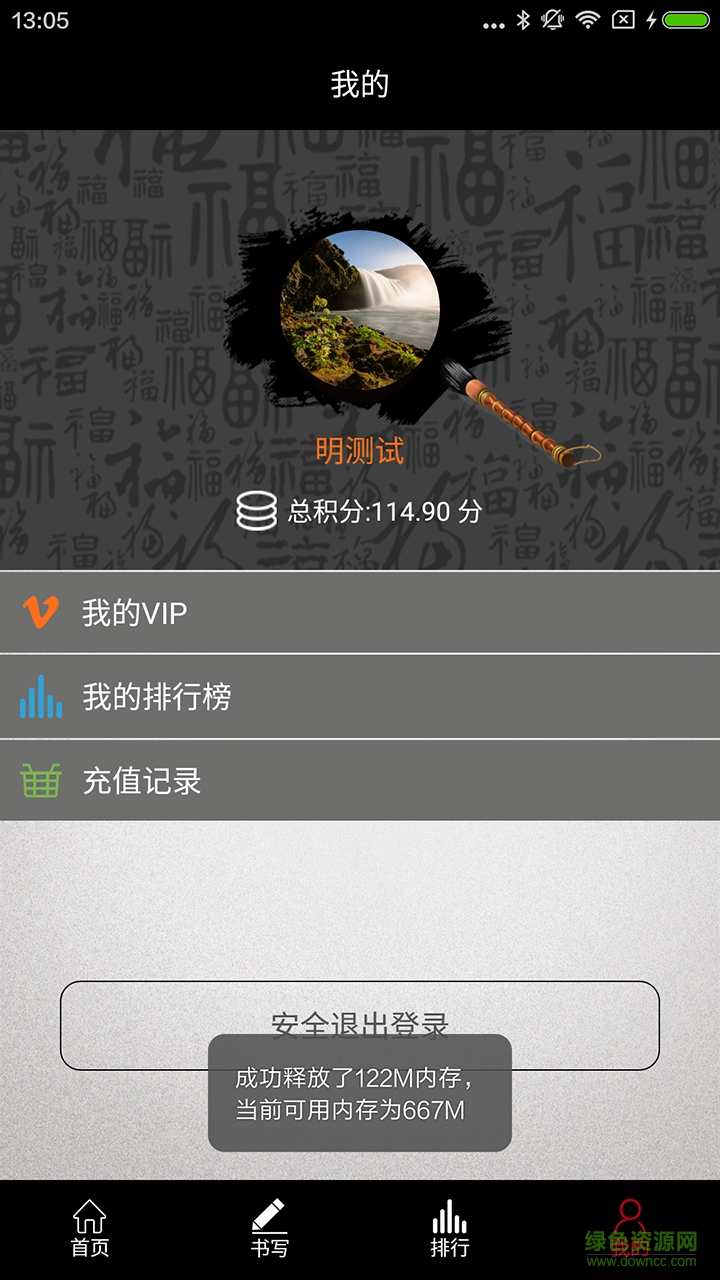Open 我的排行榜 rankings
This screenshot has width=720, height=1280.
(360, 697)
